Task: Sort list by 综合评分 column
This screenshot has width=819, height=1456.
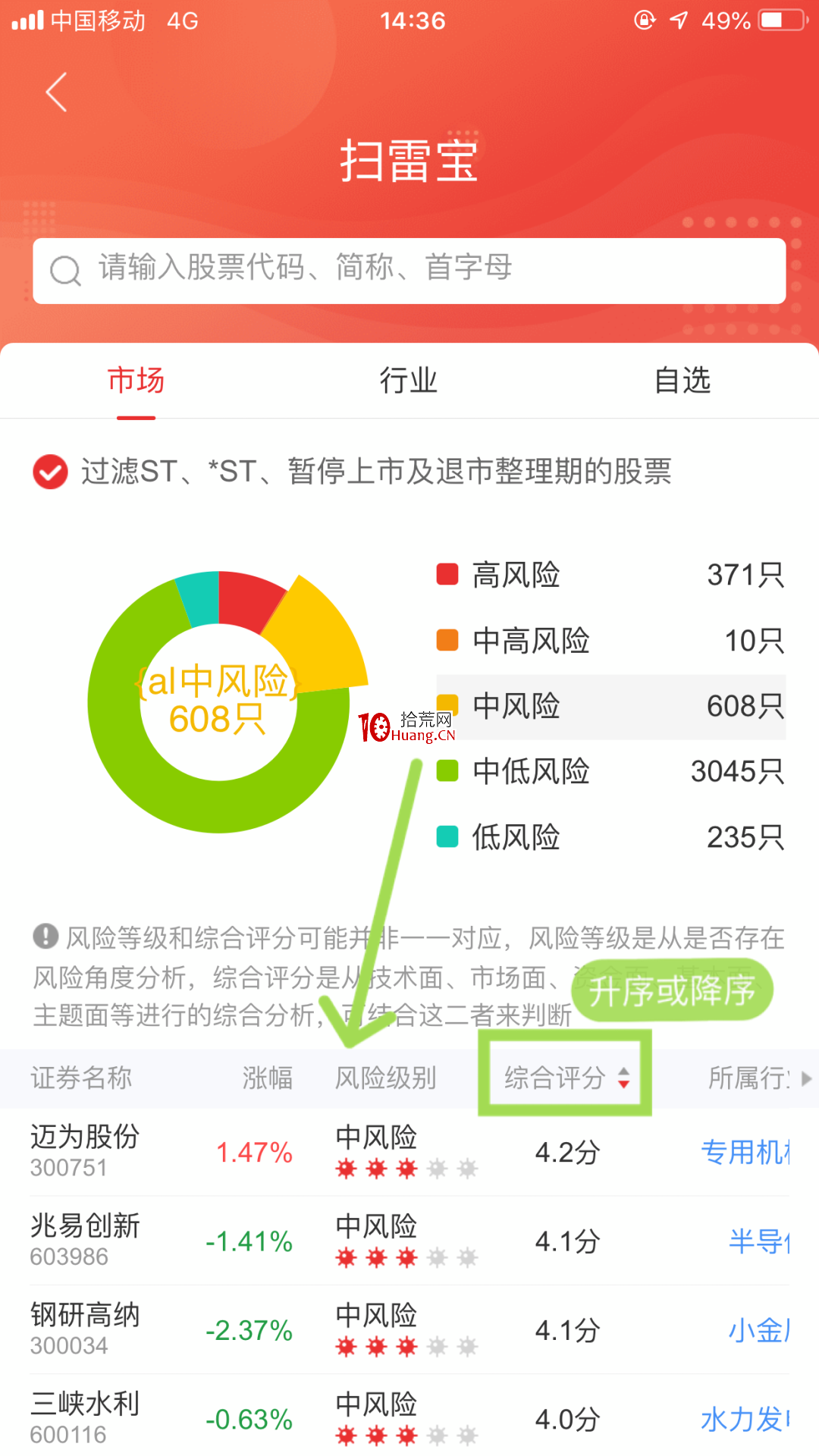Action: pyautogui.click(x=566, y=1078)
